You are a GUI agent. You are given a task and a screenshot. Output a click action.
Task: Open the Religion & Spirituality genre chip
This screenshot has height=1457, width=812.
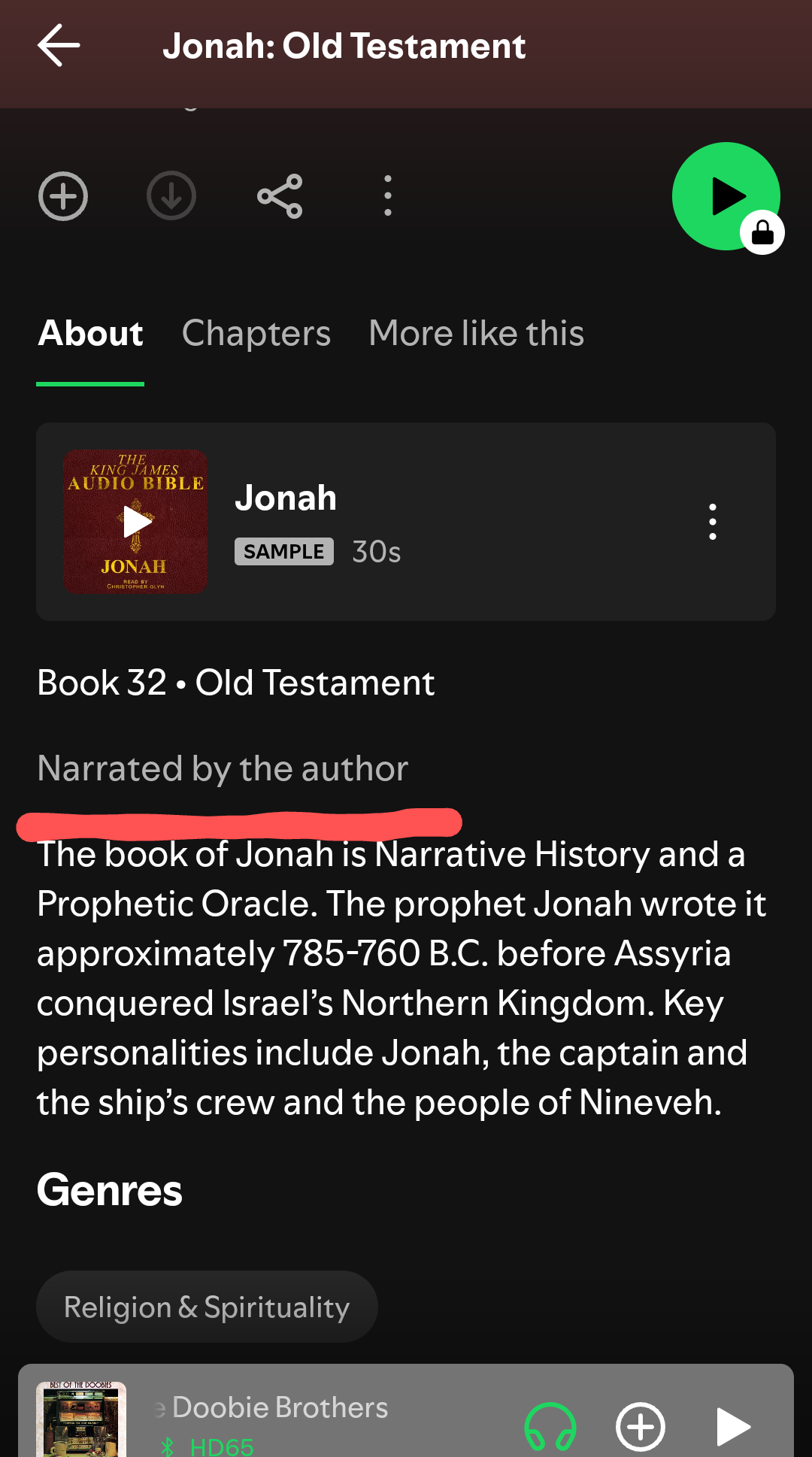click(x=207, y=1307)
